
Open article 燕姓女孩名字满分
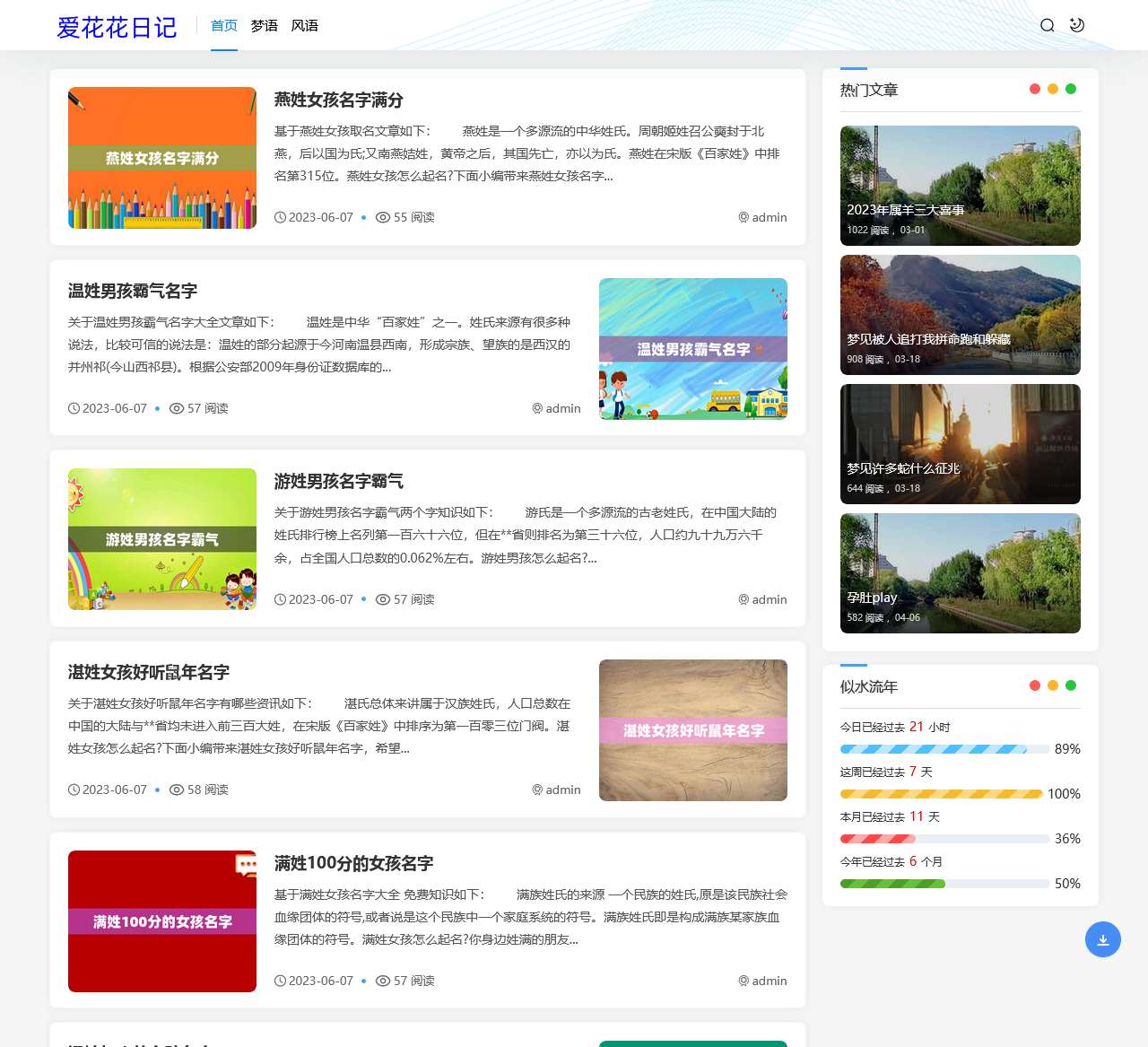click(x=338, y=100)
